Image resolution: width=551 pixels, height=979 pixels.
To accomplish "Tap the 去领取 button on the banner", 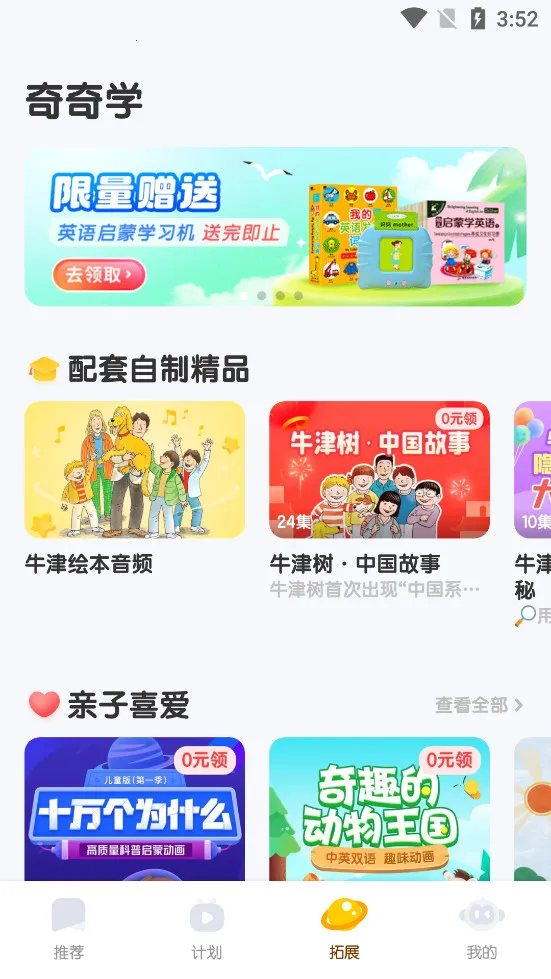I will click(x=99, y=275).
